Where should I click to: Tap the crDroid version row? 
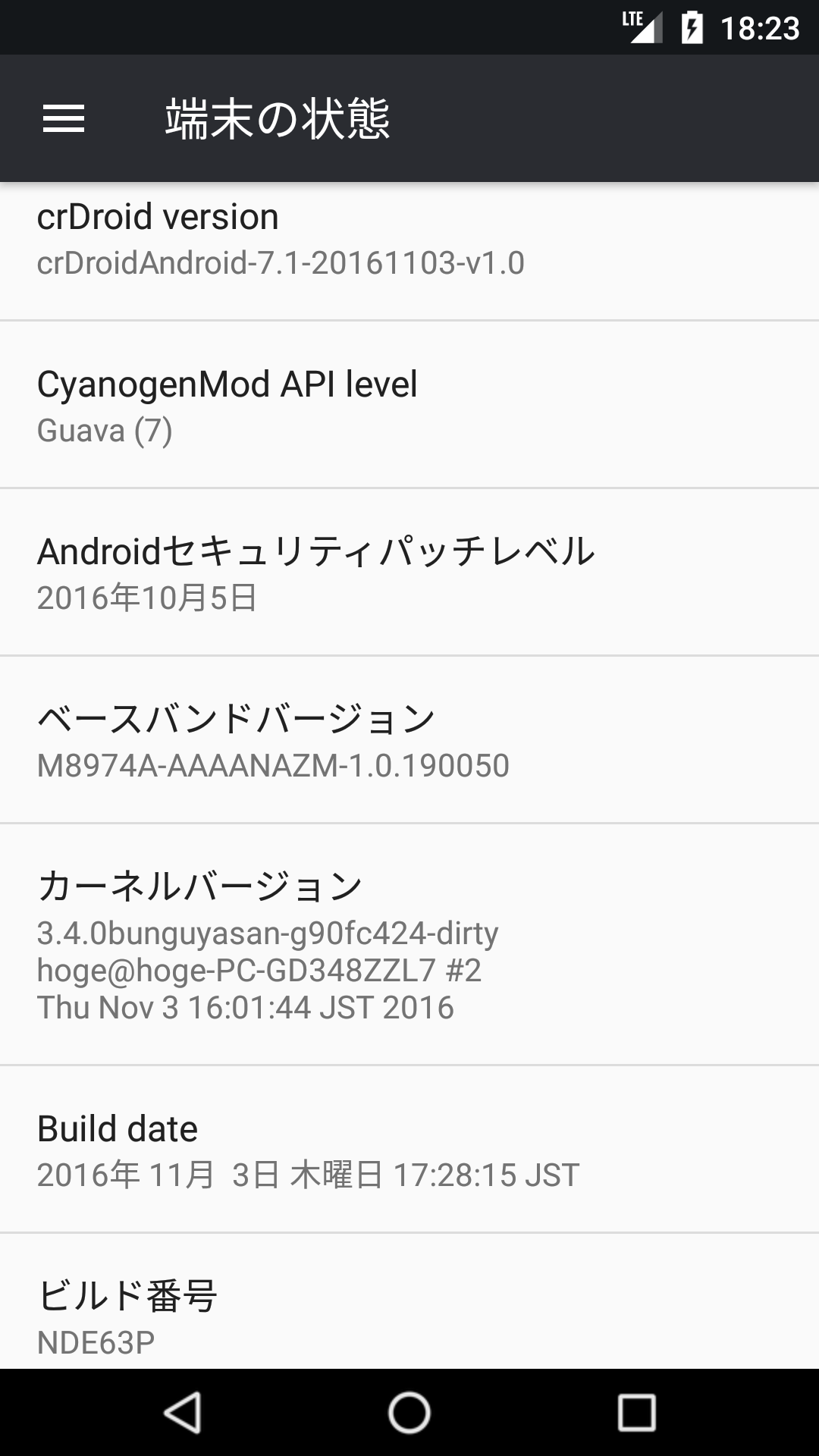[409, 251]
